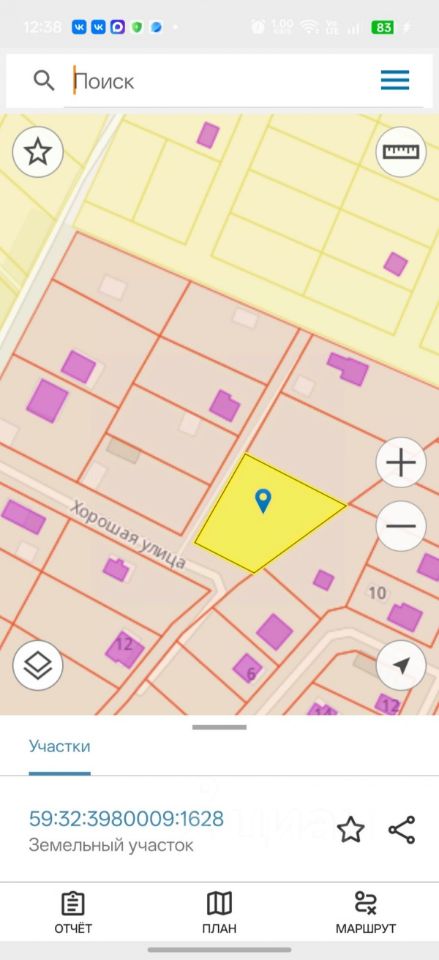The width and height of the screenshot is (439, 960).
Task: Tap the blue pin on the selected parcel
Action: point(263,501)
